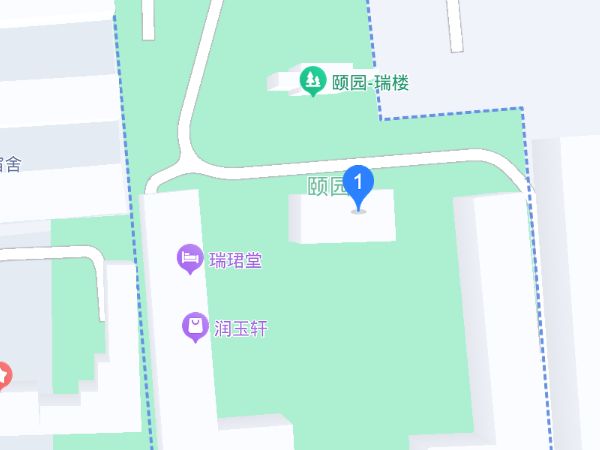Open the 润玉轩 shop marker

pos(195,327)
